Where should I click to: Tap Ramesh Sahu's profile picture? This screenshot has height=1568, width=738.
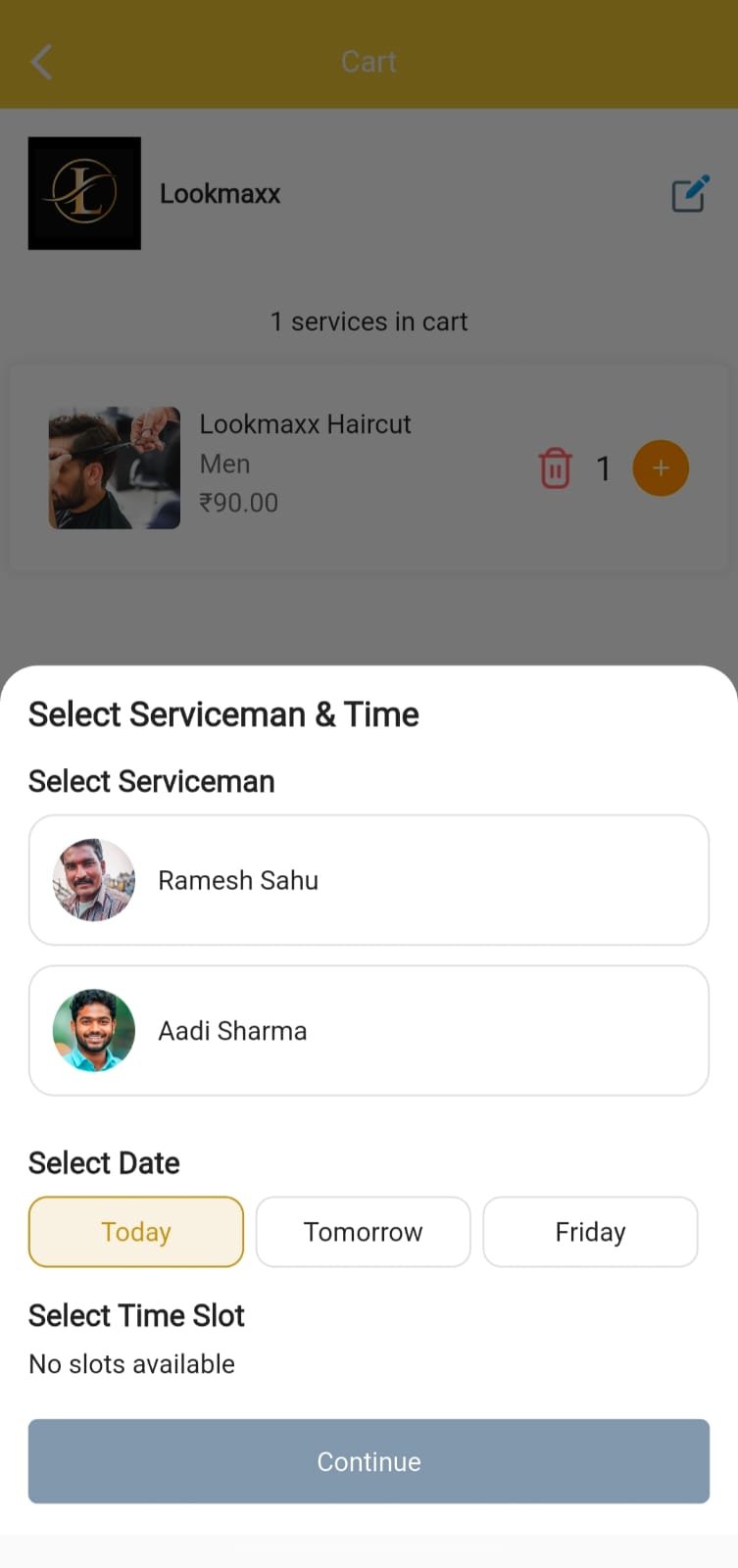[x=92, y=880]
